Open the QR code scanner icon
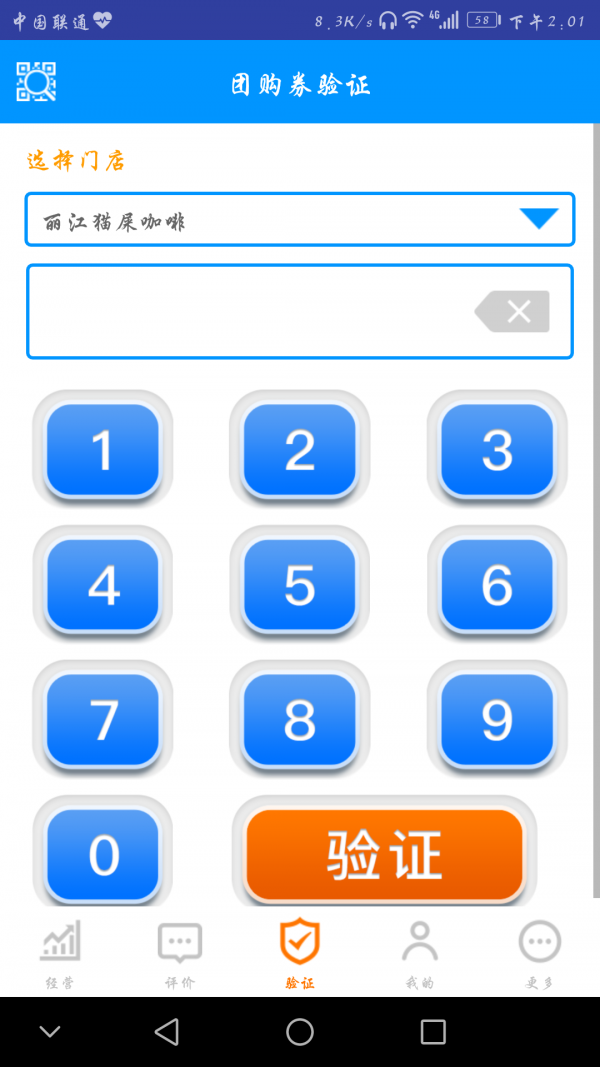The height and width of the screenshot is (1067, 600). pos(36,82)
